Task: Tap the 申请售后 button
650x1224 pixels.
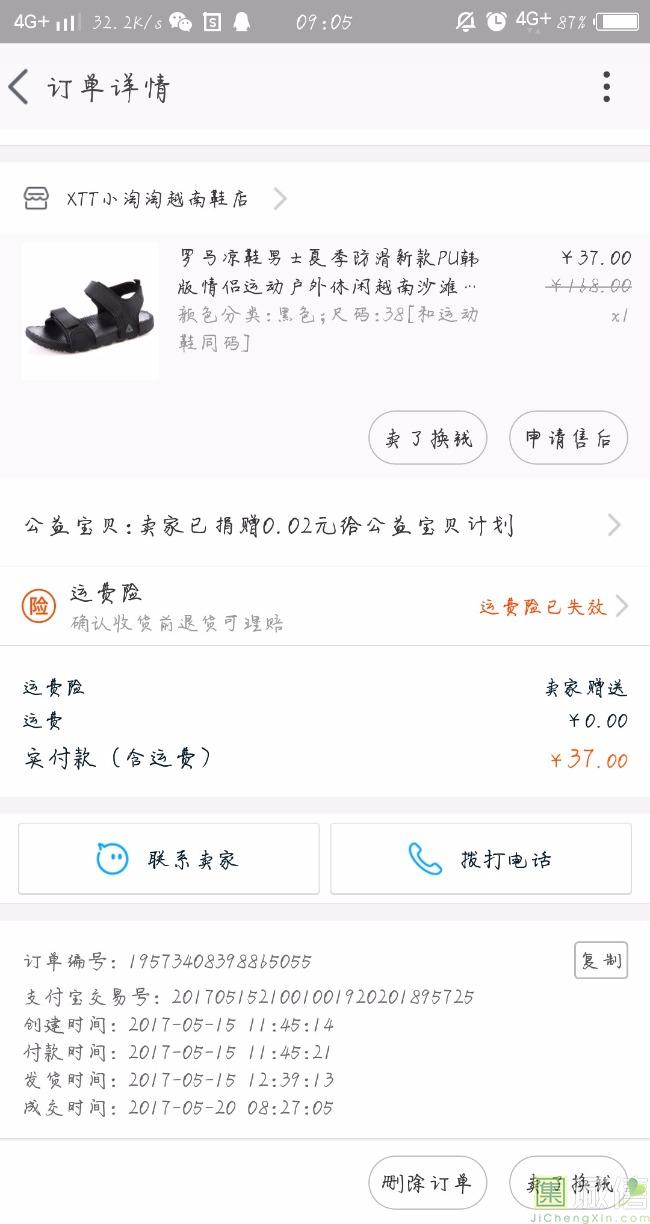Action: click(568, 438)
